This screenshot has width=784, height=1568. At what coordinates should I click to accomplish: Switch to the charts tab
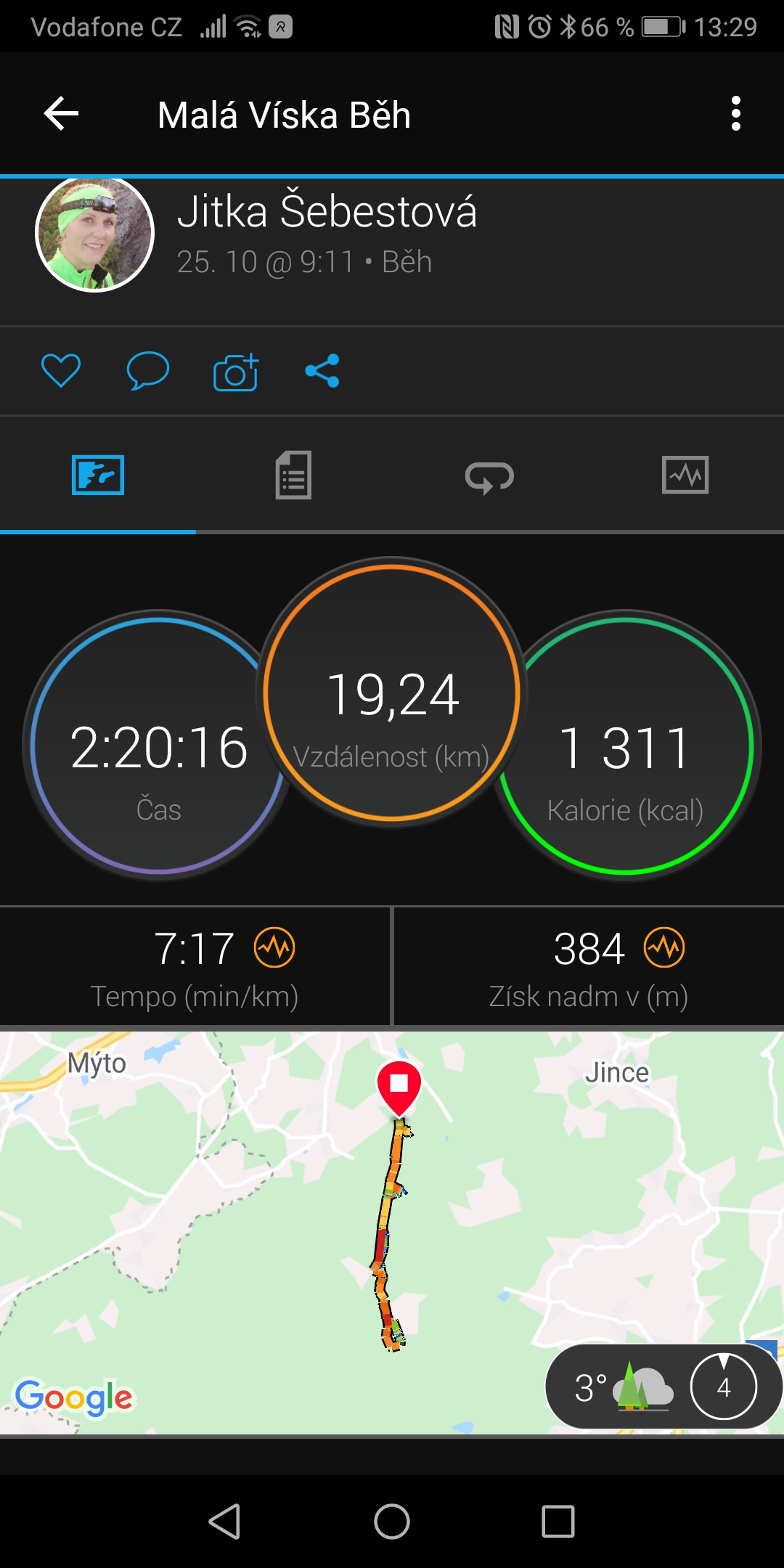[x=685, y=475]
